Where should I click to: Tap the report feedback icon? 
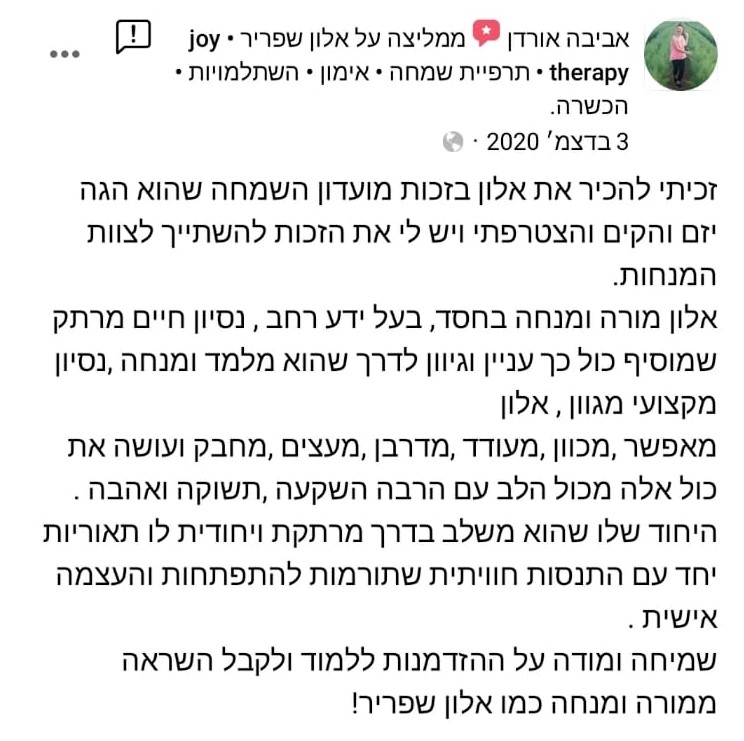point(132,37)
